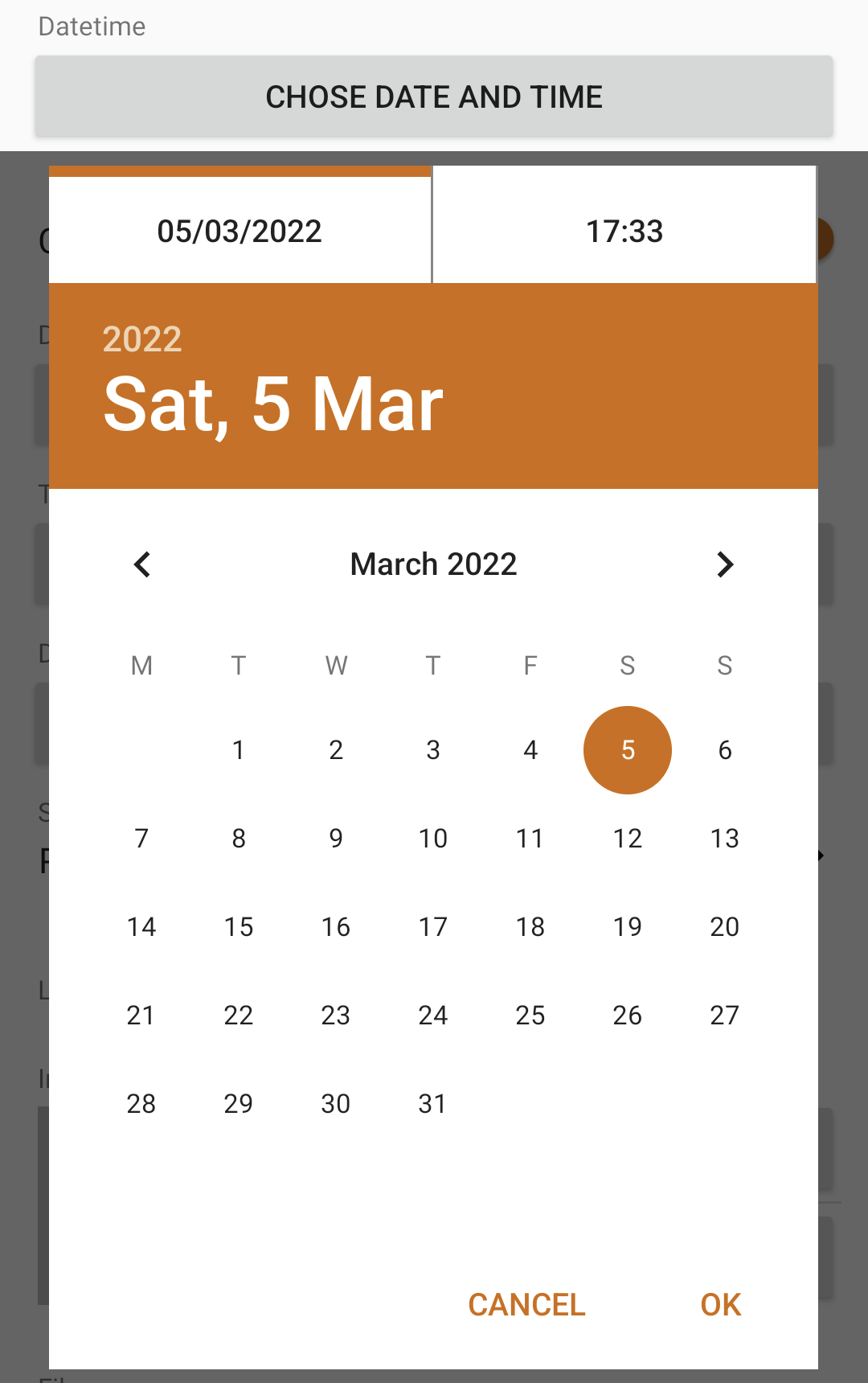Pick March 1 on the calendar
The height and width of the screenshot is (1383, 868).
239,750
